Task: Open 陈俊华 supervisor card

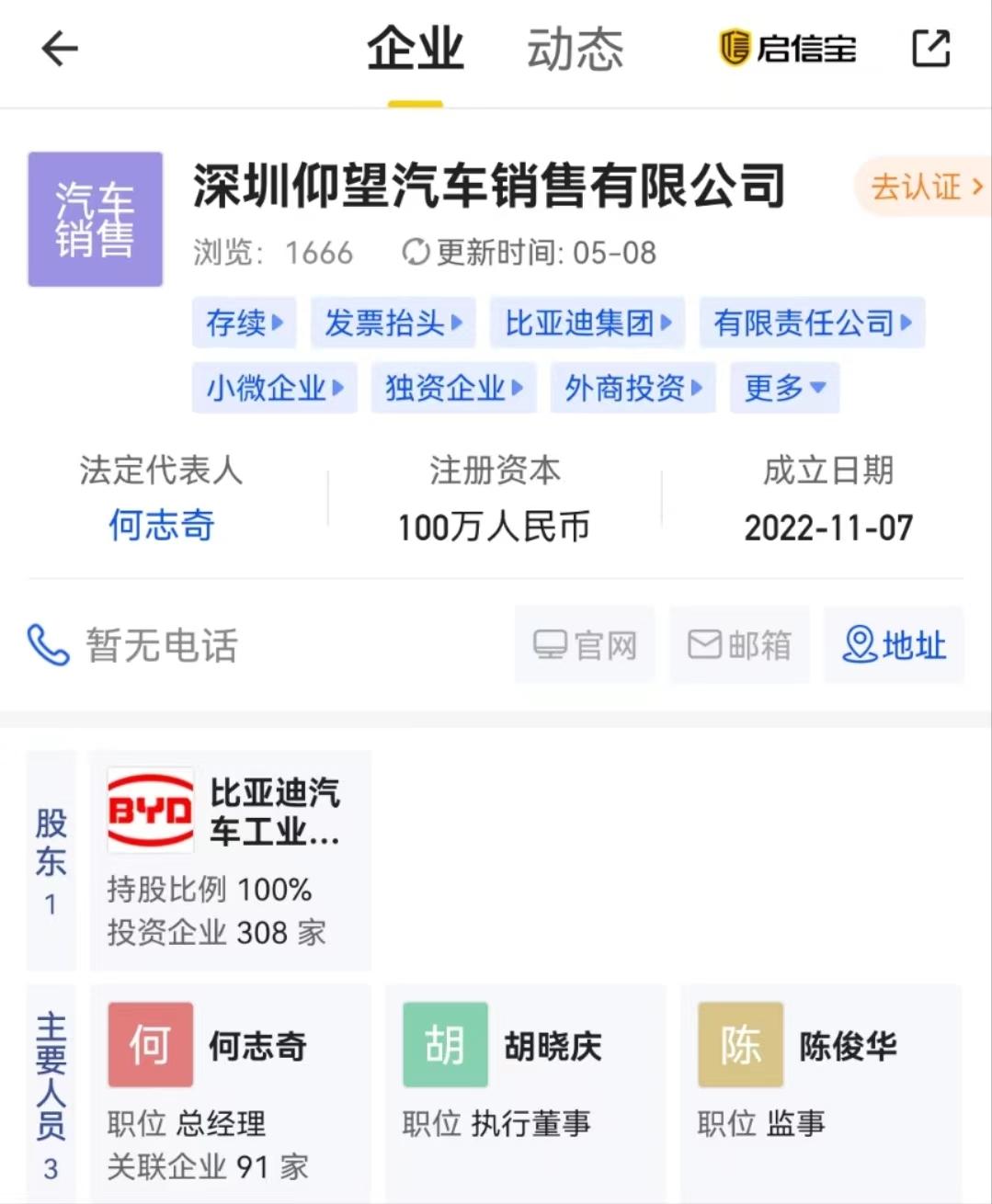Action: (x=821, y=1091)
